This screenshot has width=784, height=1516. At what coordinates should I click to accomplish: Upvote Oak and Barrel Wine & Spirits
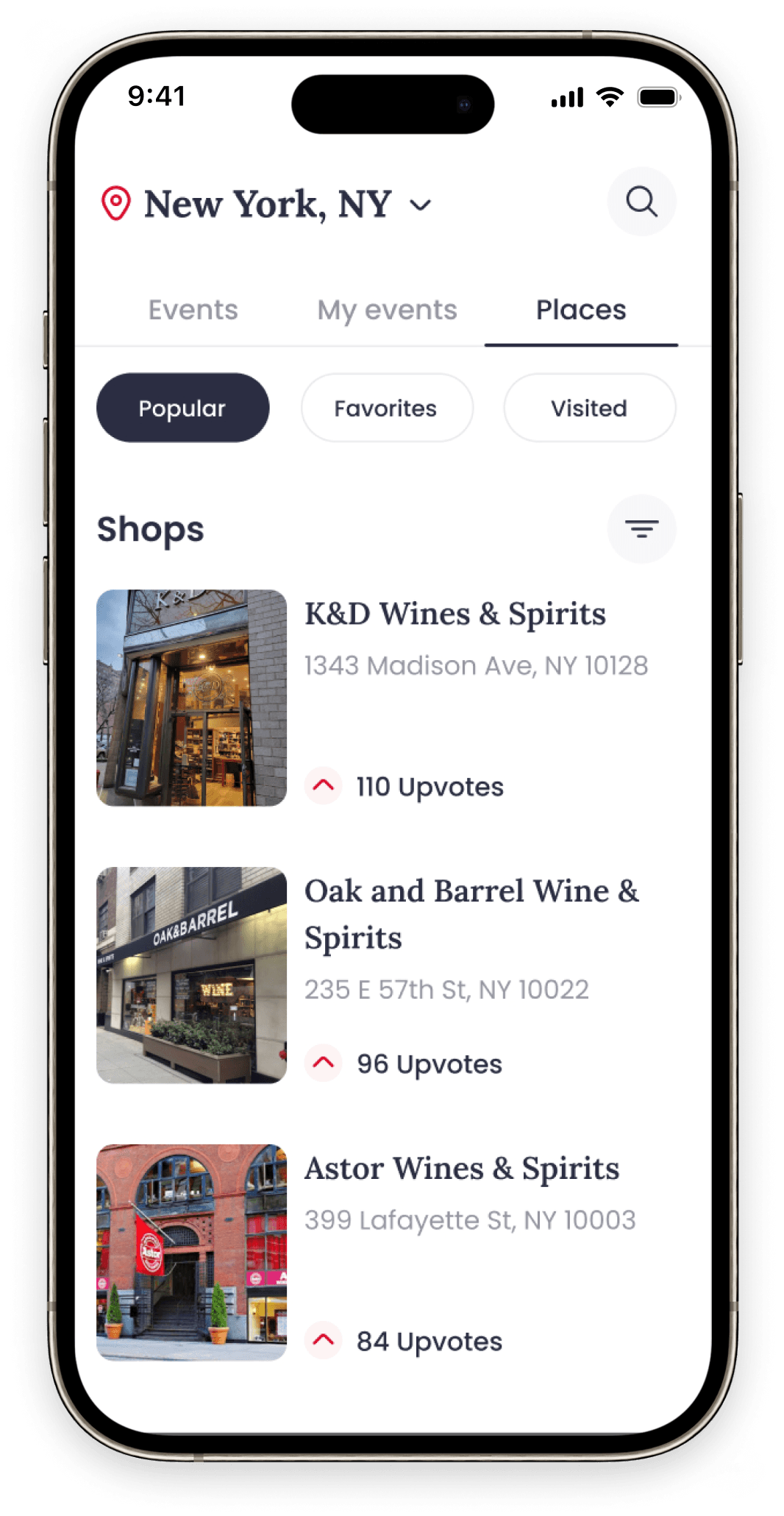[324, 1063]
